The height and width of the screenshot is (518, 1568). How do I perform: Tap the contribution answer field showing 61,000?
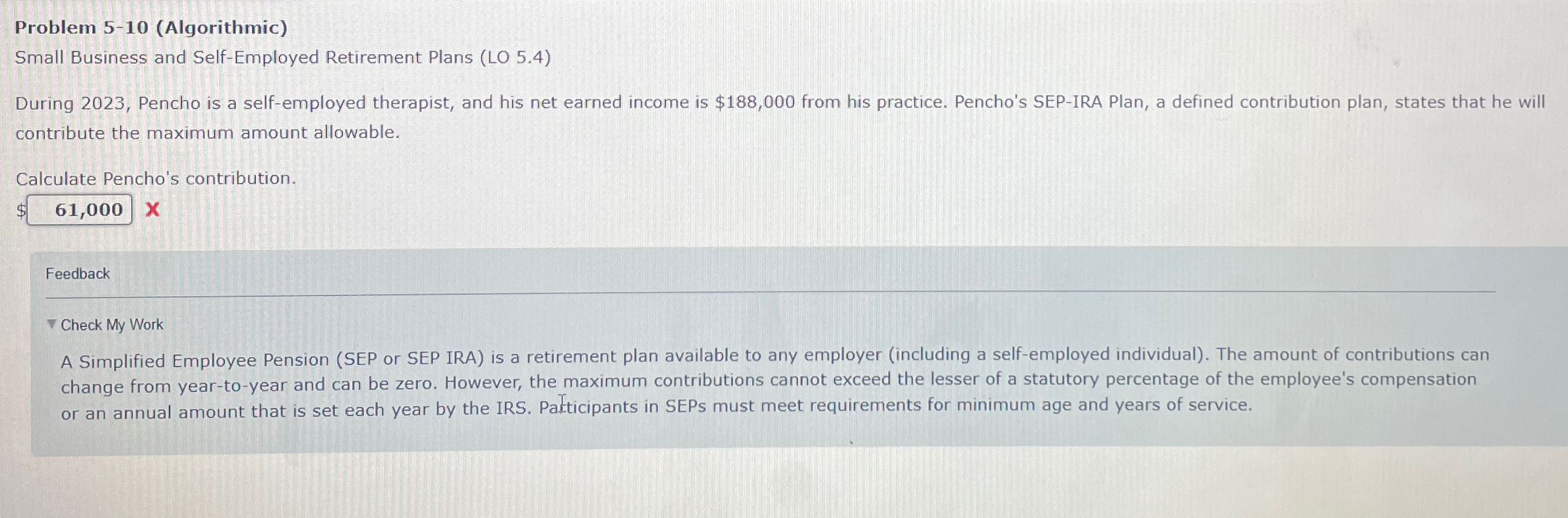pyautogui.click(x=80, y=210)
